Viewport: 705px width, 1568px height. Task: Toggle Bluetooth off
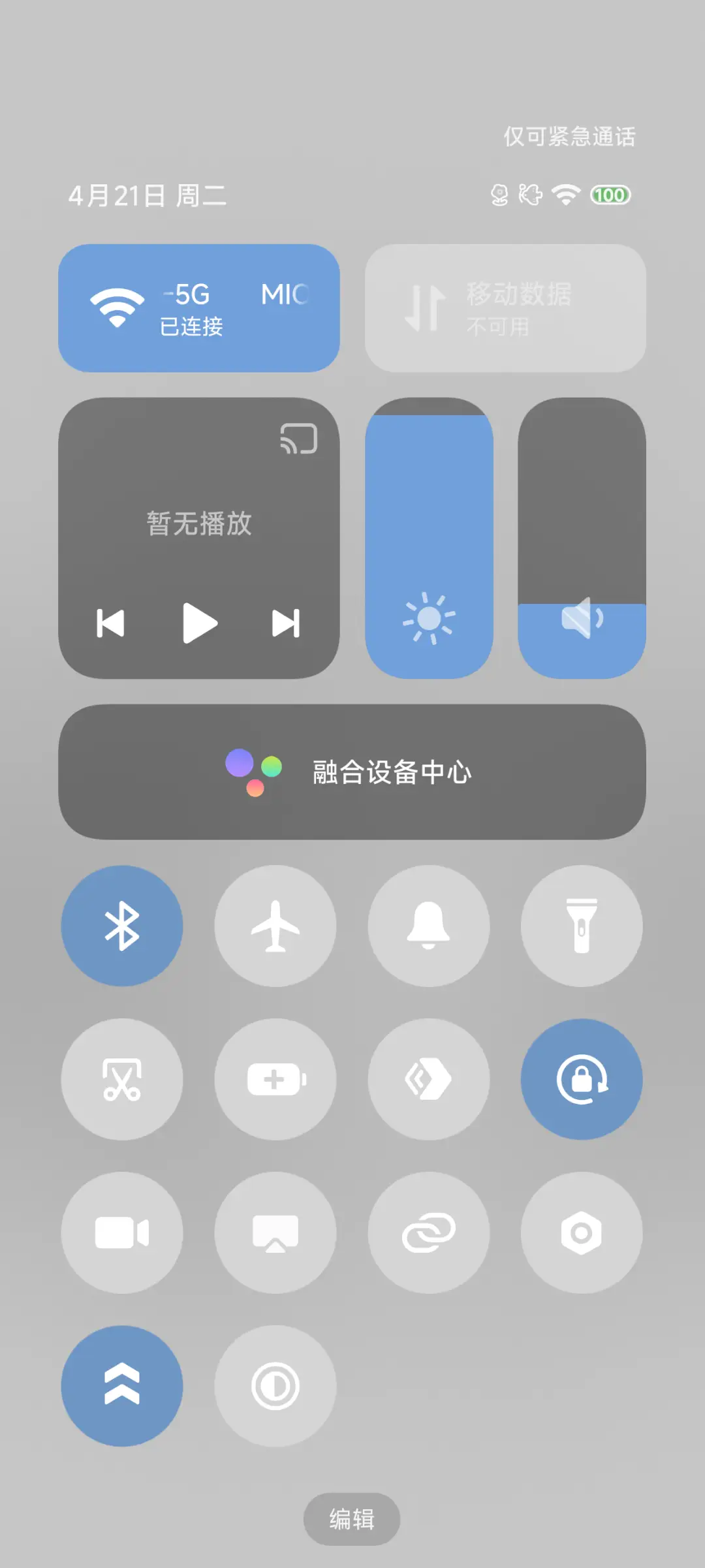tap(121, 926)
